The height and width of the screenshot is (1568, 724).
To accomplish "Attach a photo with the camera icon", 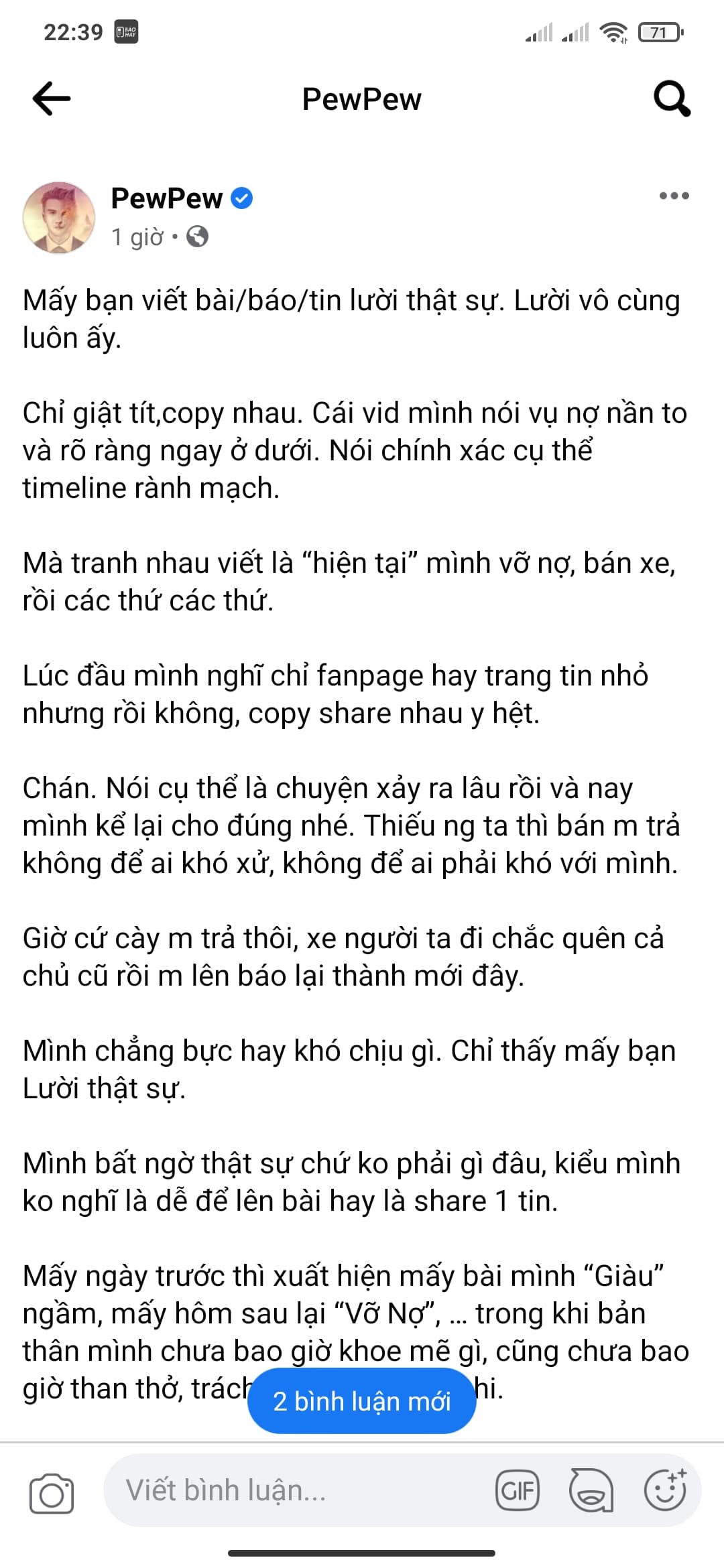I will [x=52, y=1493].
